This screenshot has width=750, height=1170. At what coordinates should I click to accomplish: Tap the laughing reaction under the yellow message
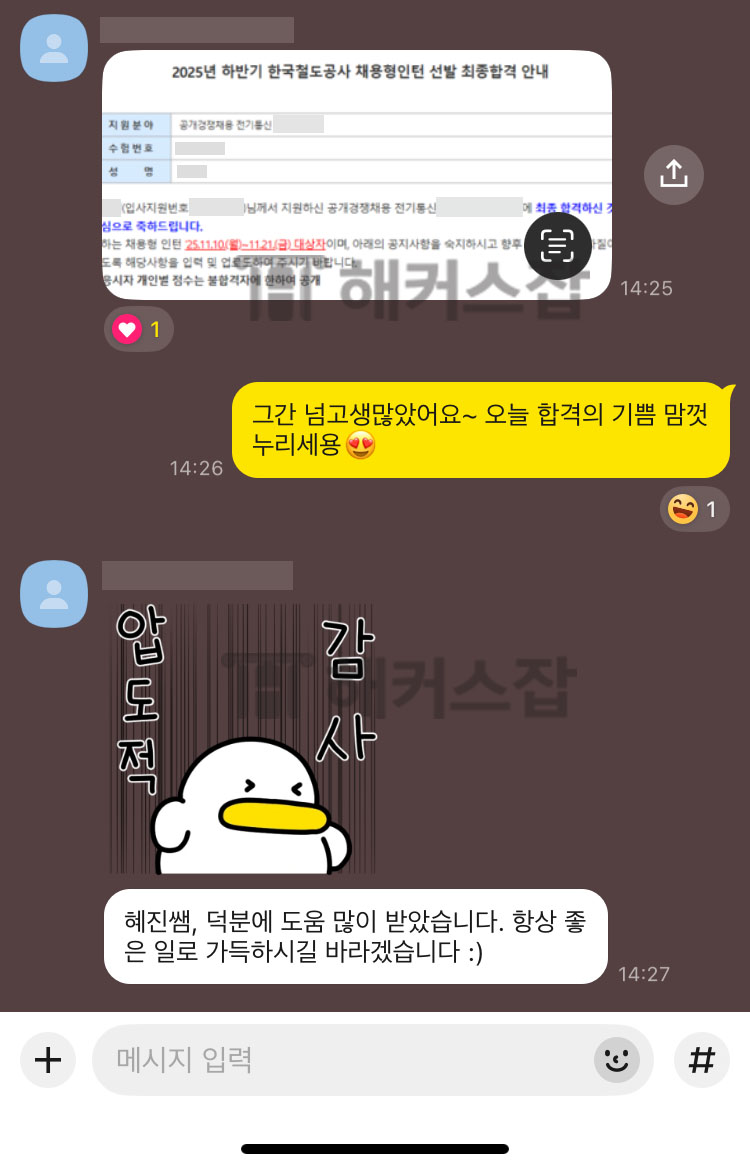click(695, 509)
